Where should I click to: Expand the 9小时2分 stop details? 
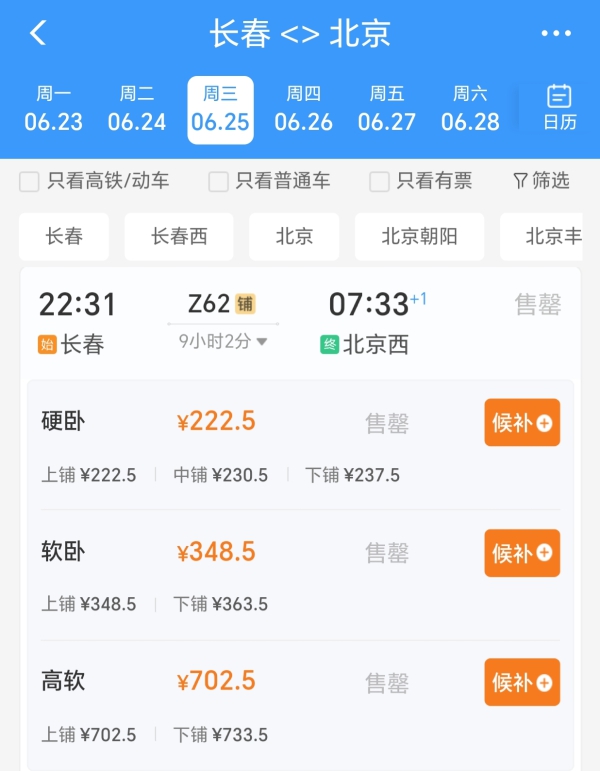tap(223, 341)
